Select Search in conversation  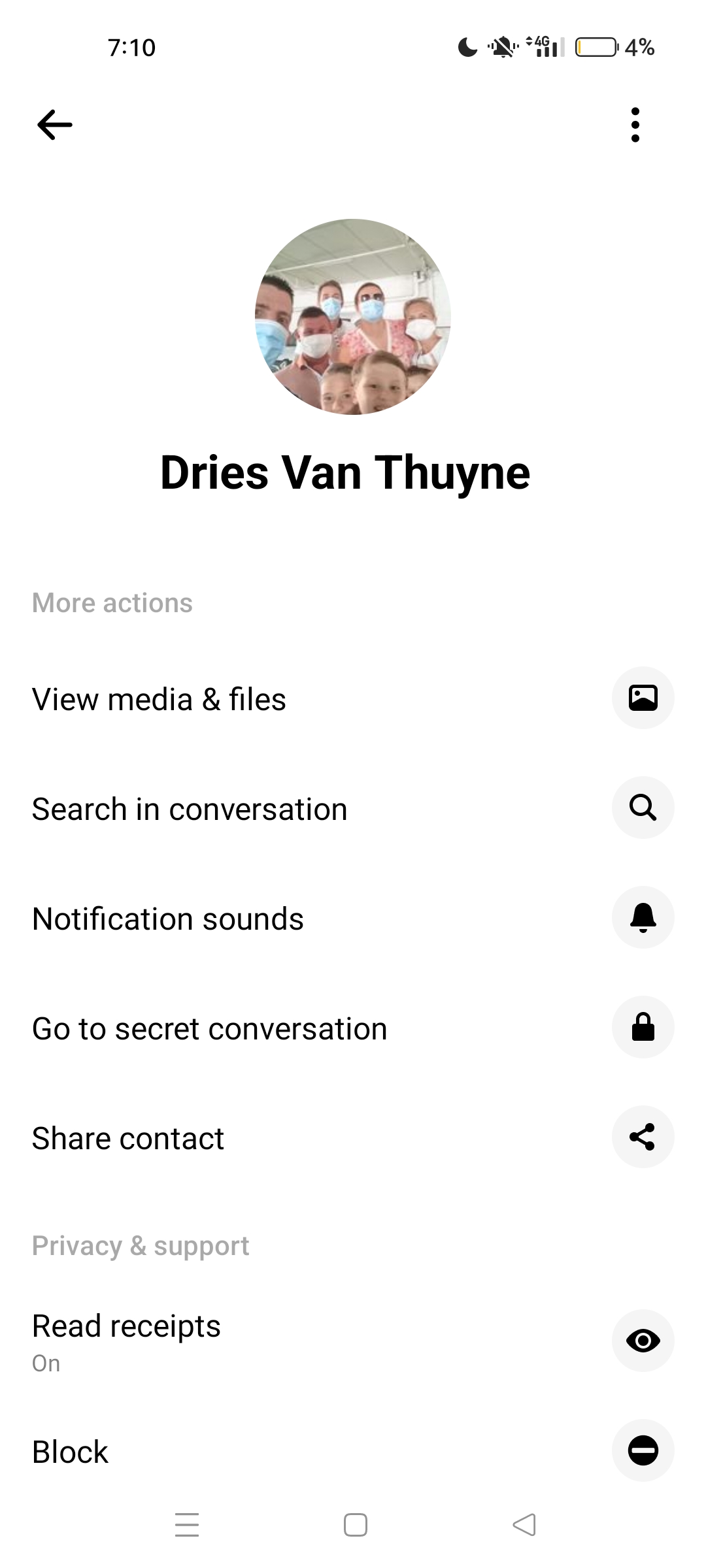click(x=353, y=808)
